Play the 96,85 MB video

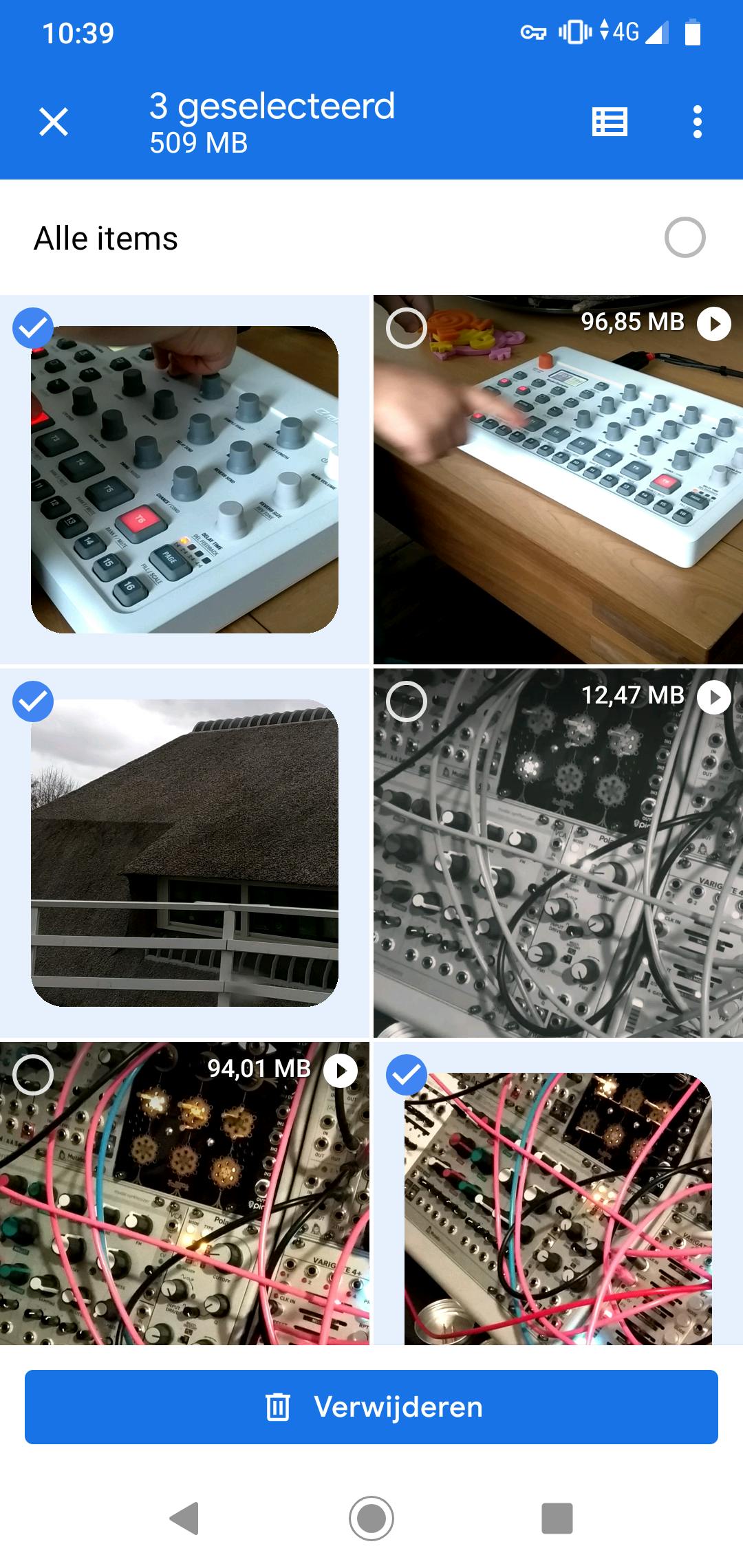tap(714, 324)
